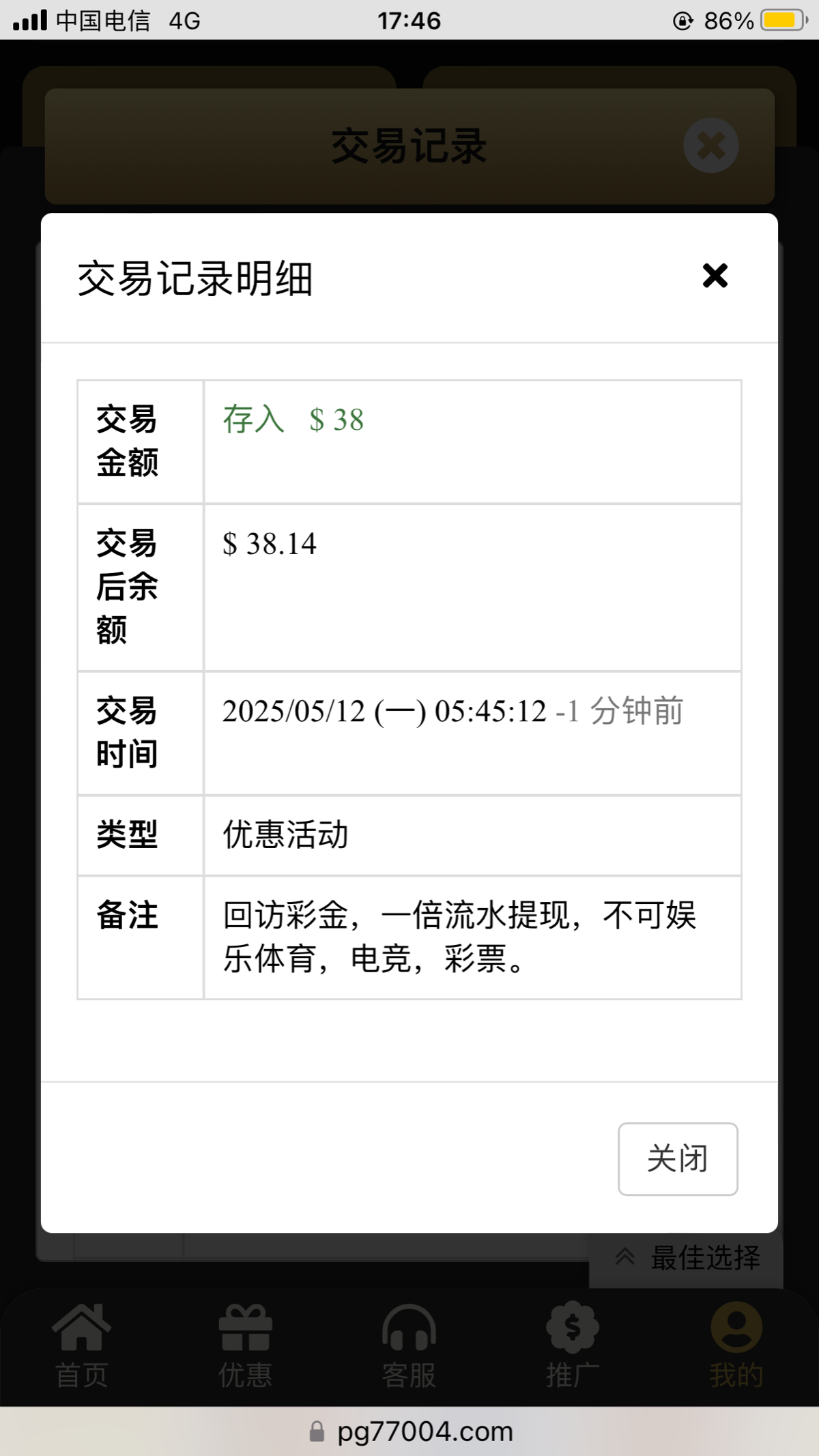The image size is (819, 1456).
Task: Tap the pg77004.com address bar
Action: coord(409,1431)
